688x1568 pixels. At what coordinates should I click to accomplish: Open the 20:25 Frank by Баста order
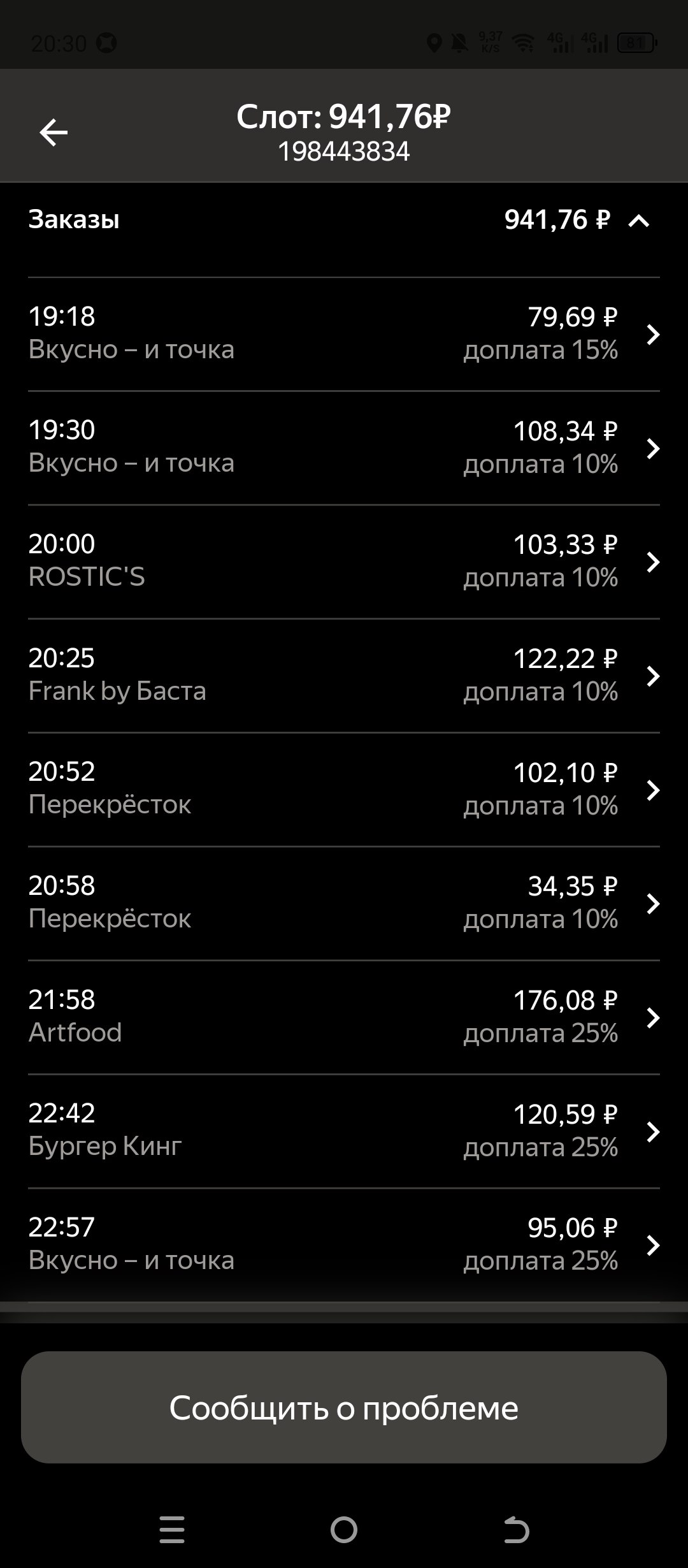pos(344,675)
